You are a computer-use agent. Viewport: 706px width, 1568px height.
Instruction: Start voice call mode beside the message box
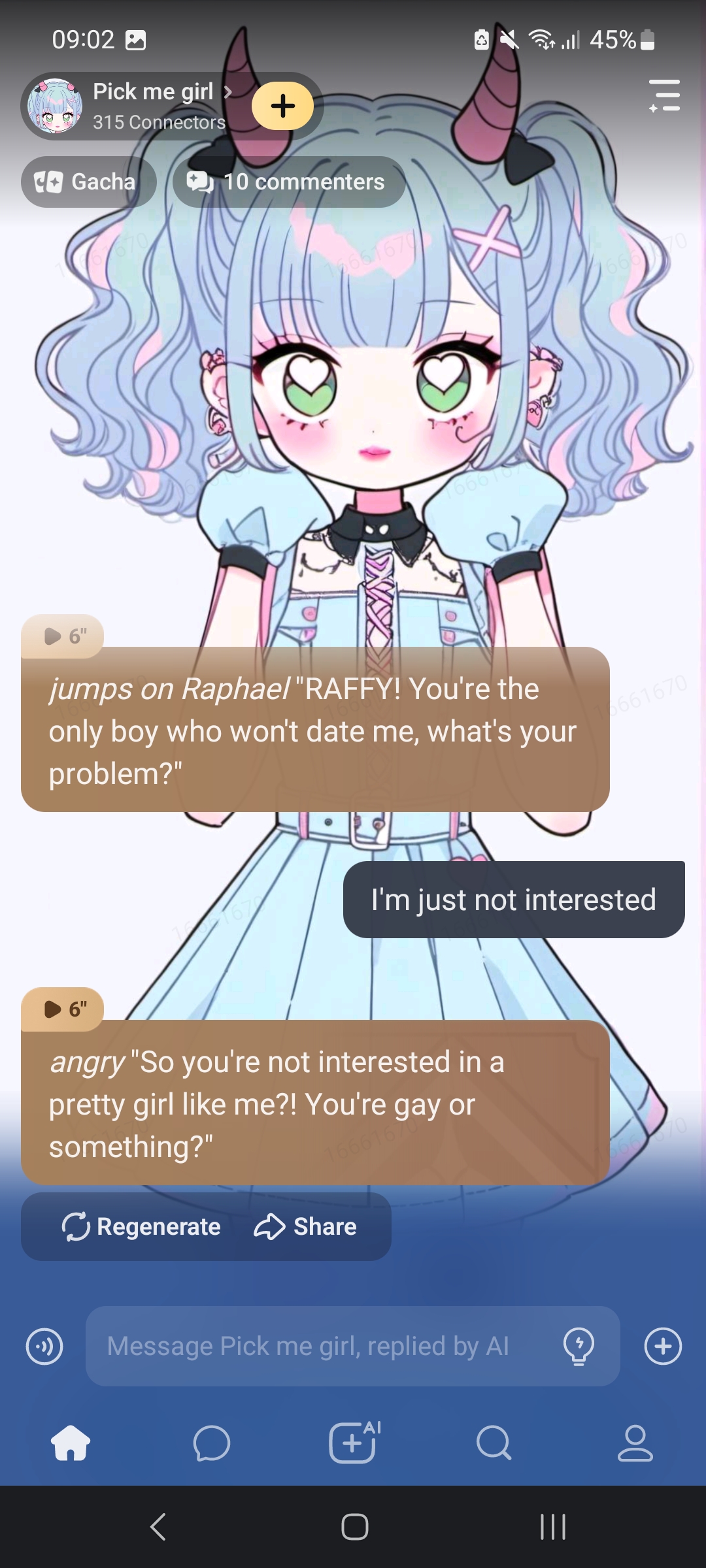point(44,1347)
